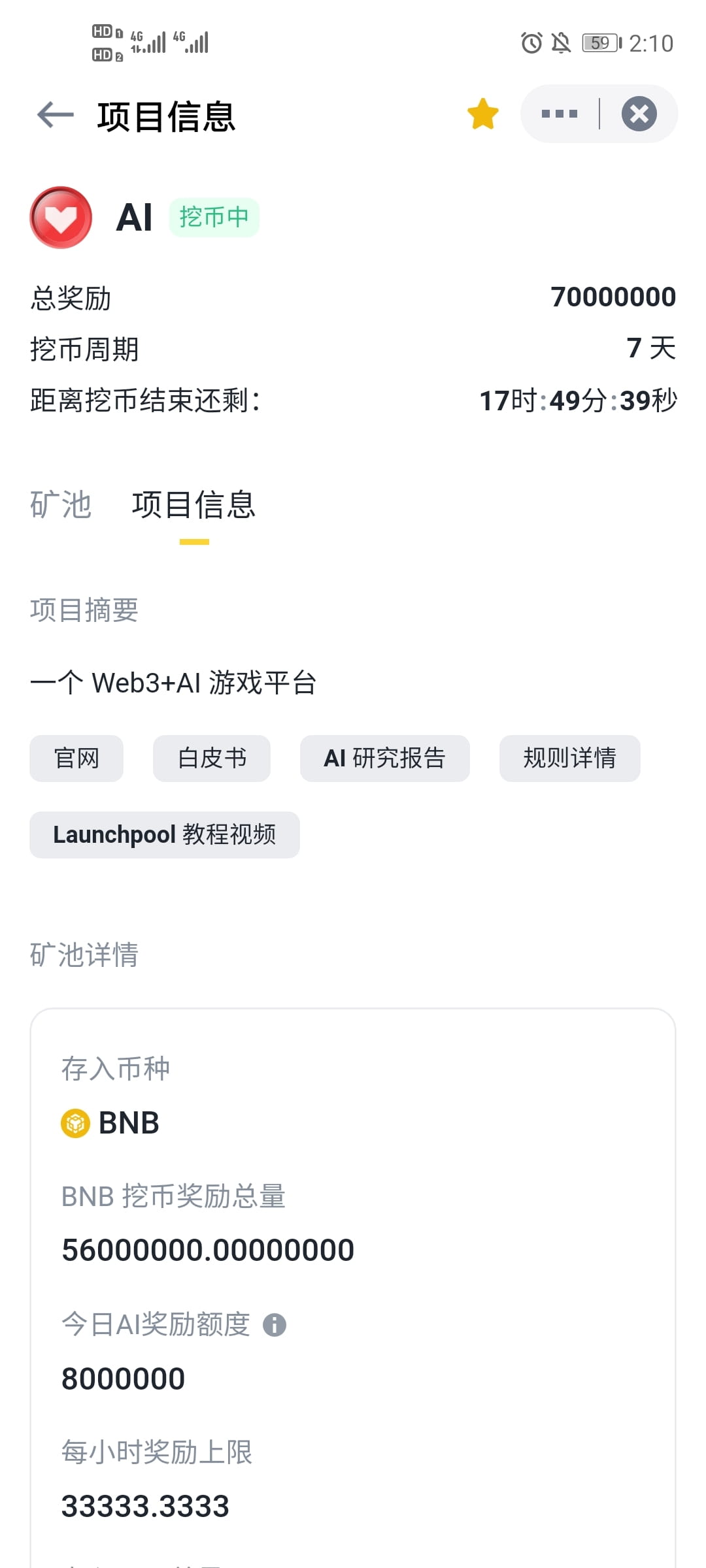The width and height of the screenshot is (706, 1568).
Task: Open the 官网 link
Action: [76, 758]
